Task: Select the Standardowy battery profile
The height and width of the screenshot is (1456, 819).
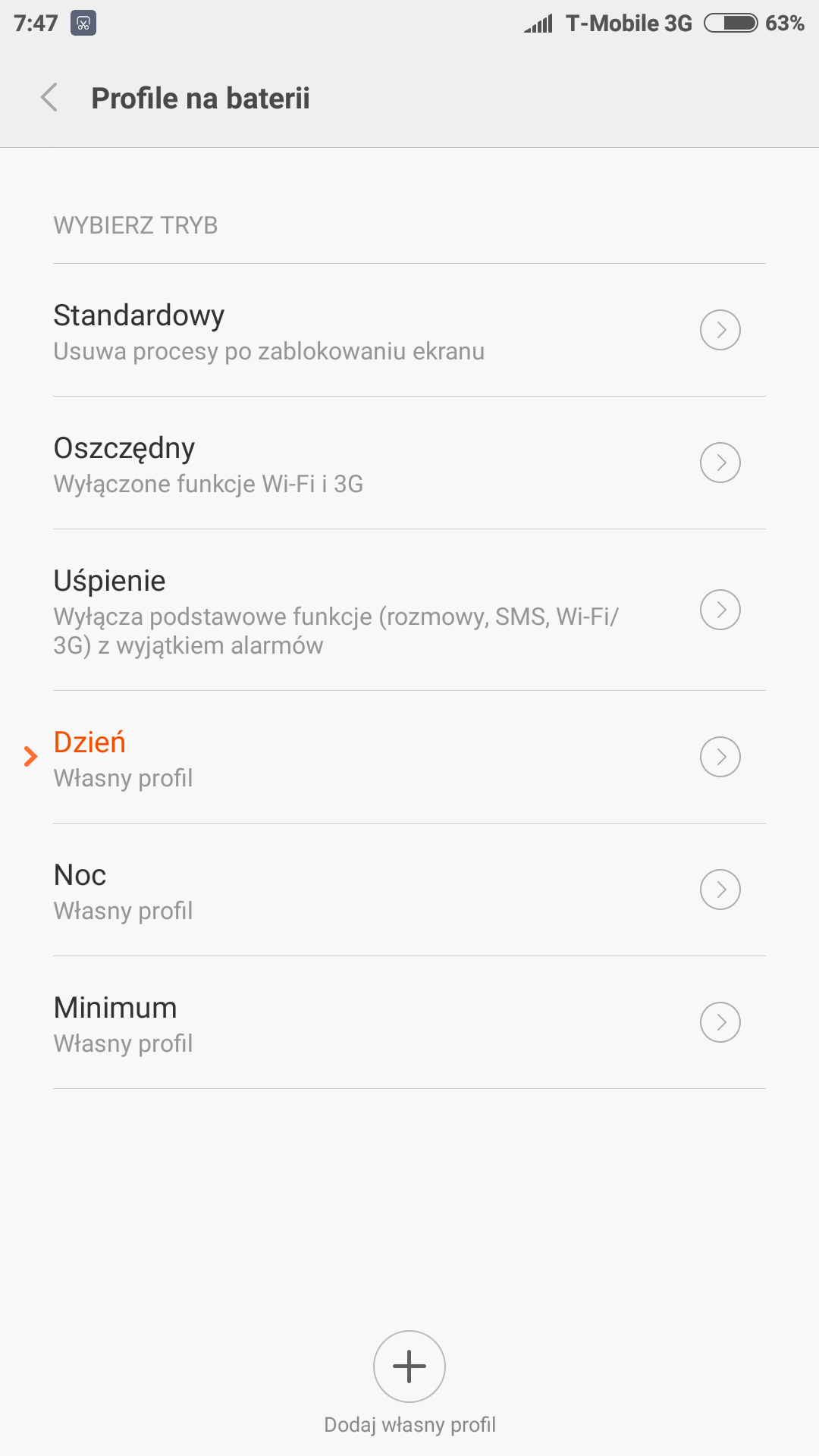Action: click(x=303, y=331)
